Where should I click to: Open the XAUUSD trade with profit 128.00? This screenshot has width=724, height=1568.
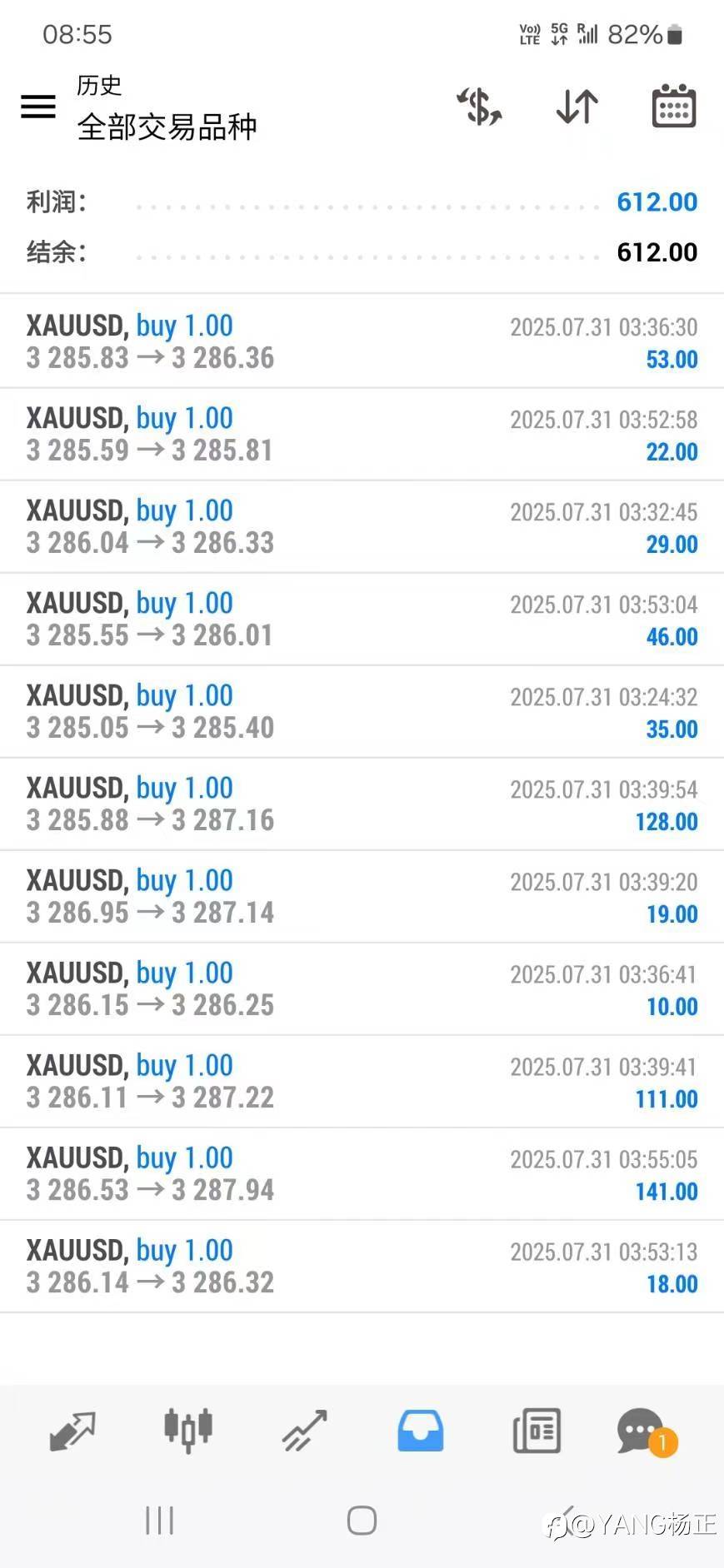pyautogui.click(x=362, y=804)
